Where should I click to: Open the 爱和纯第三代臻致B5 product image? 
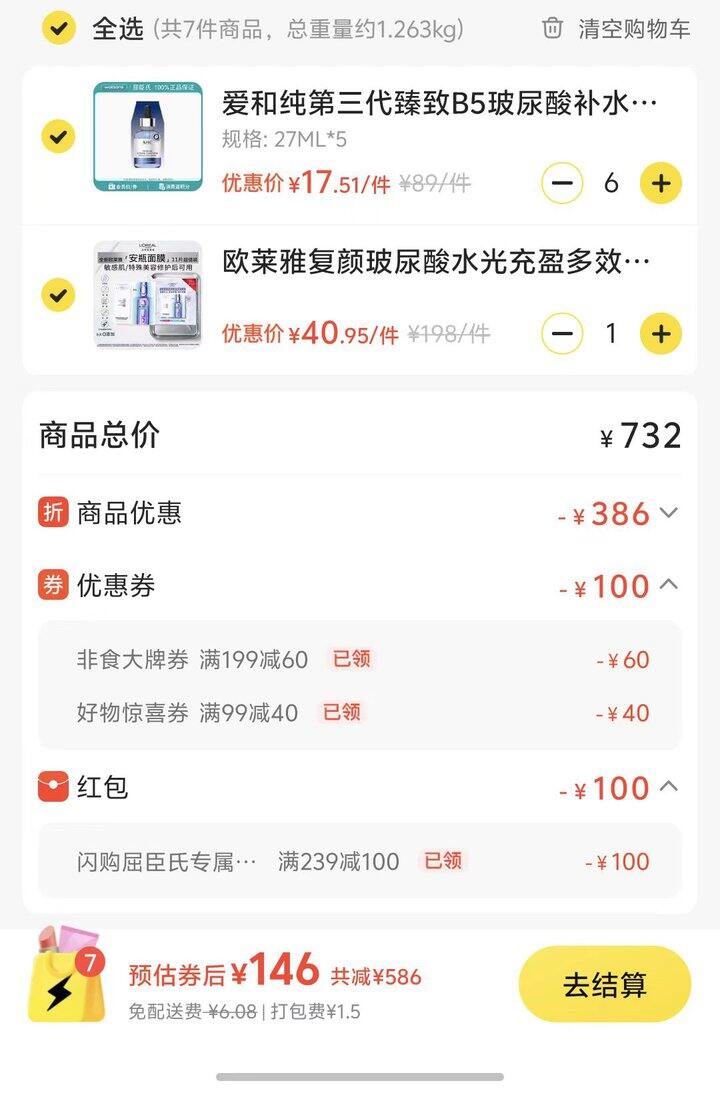coord(148,137)
